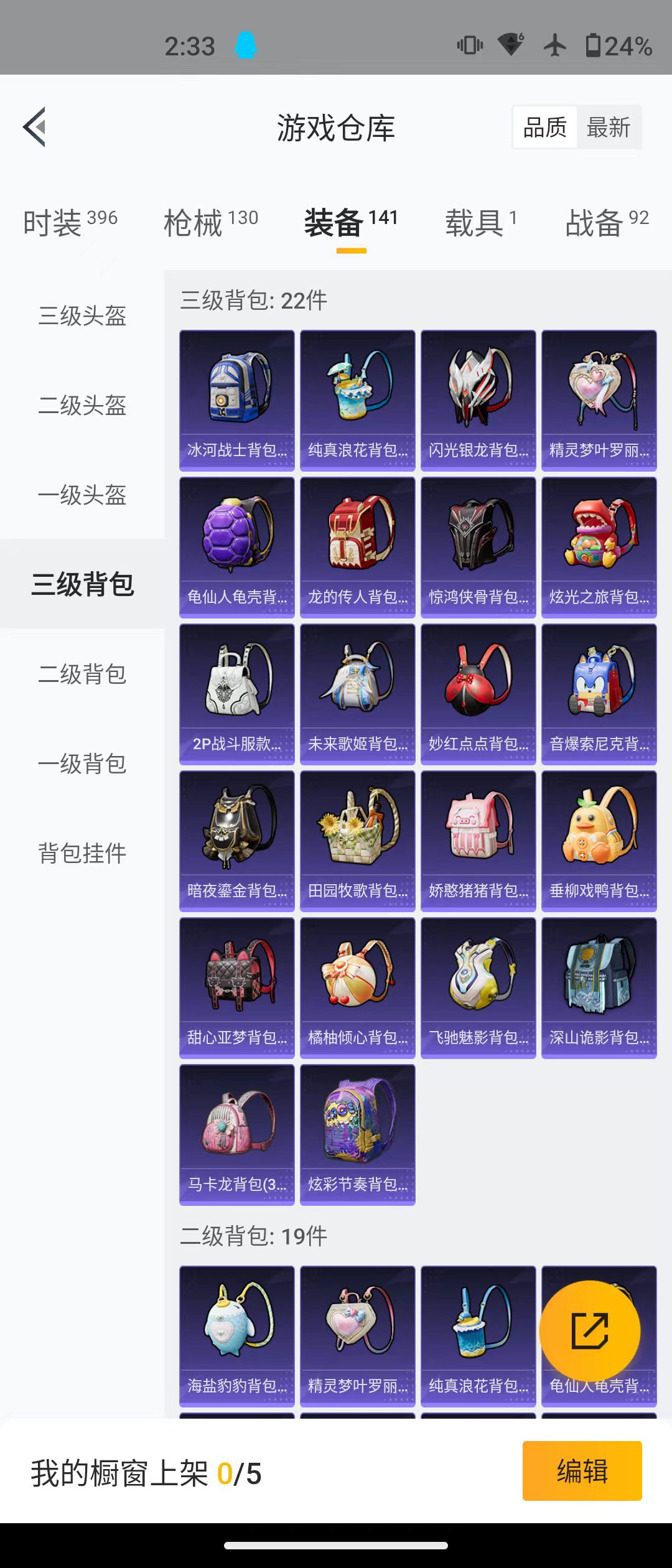Open the 炫彩节奏背包 item
The width and height of the screenshot is (672, 1568).
[x=358, y=1134]
